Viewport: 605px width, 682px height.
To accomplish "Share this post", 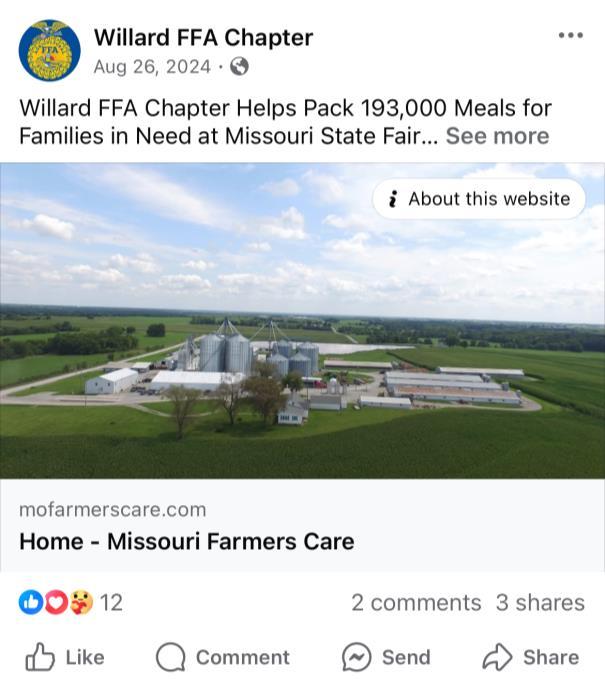I will (530, 657).
